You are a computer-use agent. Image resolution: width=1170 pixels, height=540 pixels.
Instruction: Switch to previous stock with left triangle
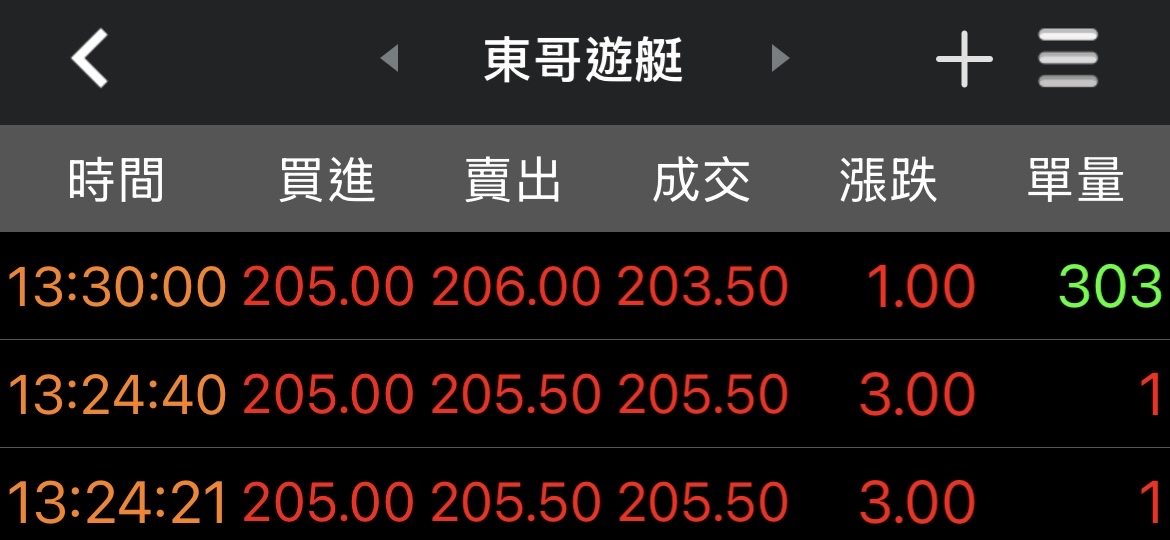tap(390, 59)
